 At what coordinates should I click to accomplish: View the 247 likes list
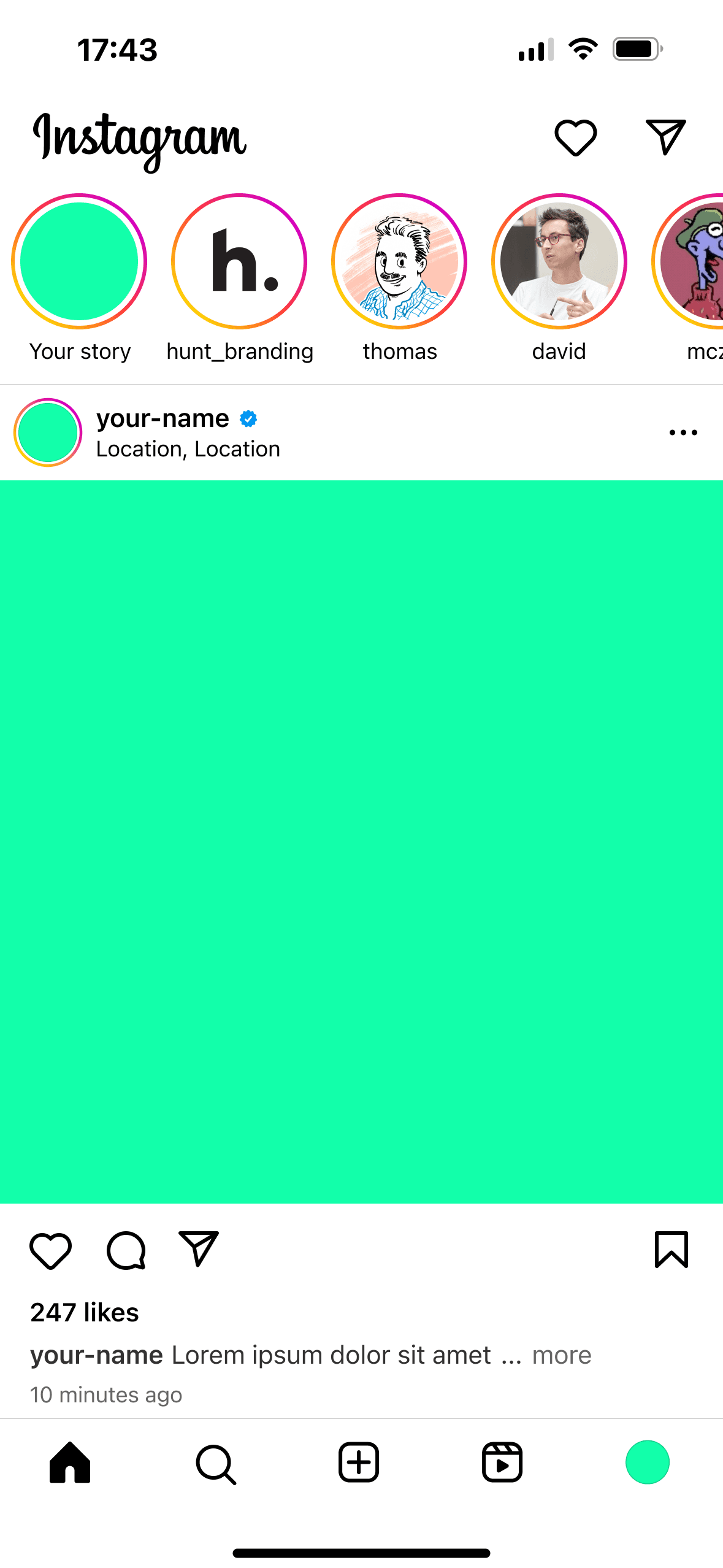[85, 1313]
